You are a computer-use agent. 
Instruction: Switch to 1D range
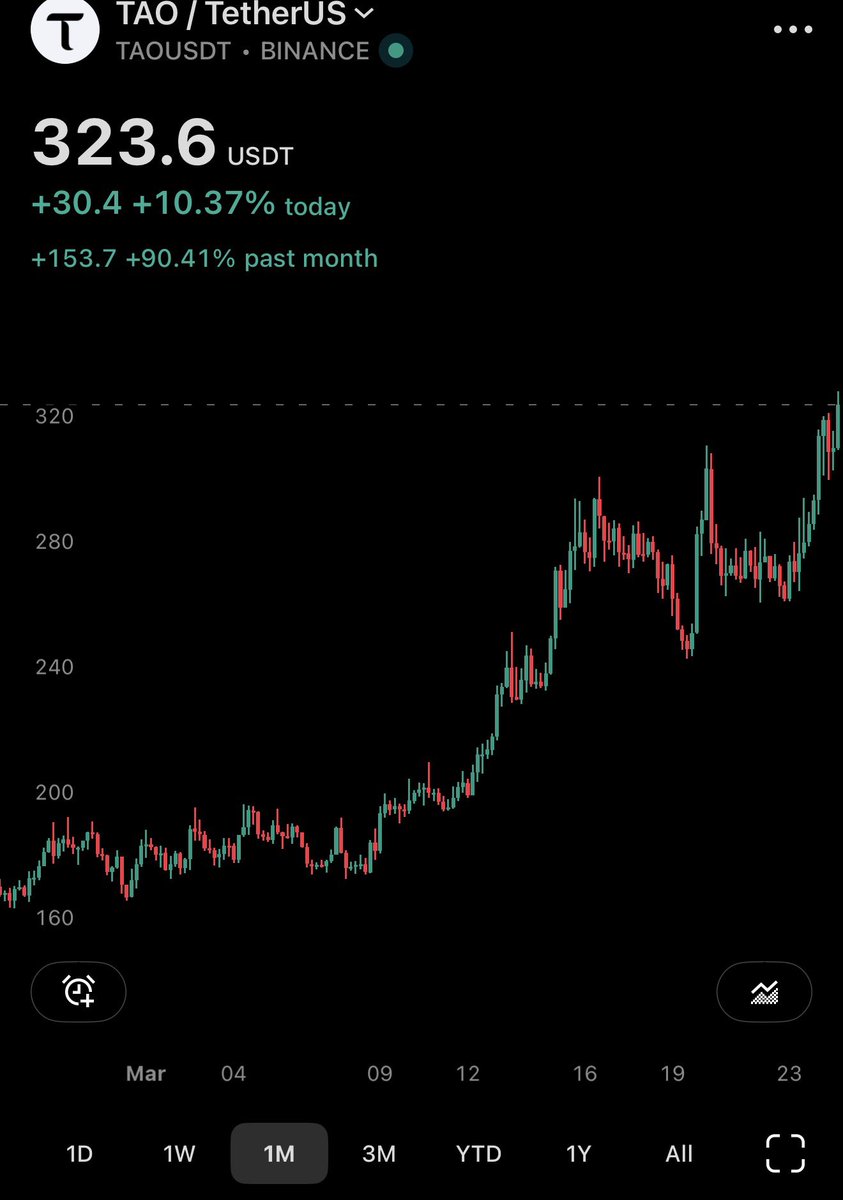pos(79,1153)
